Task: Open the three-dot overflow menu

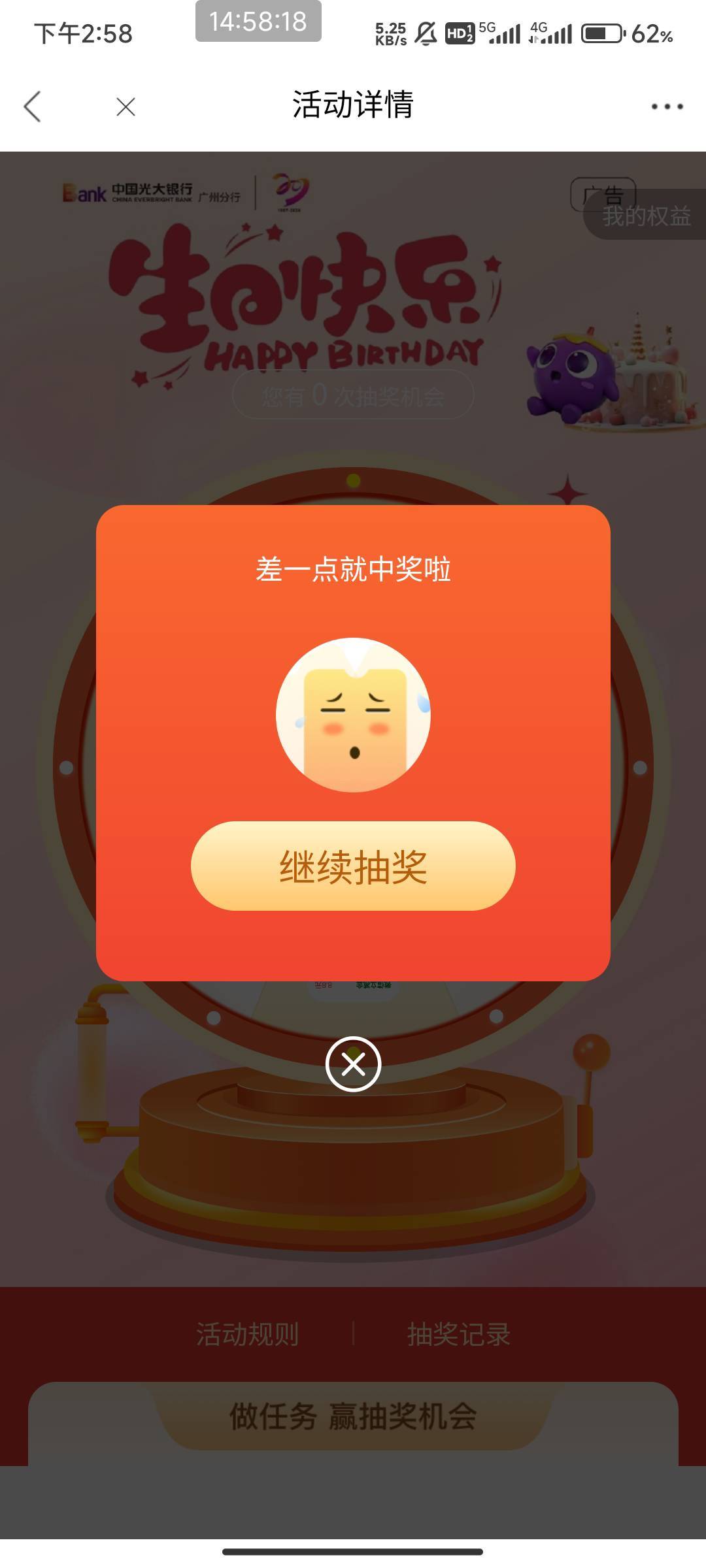Action: 667,106
